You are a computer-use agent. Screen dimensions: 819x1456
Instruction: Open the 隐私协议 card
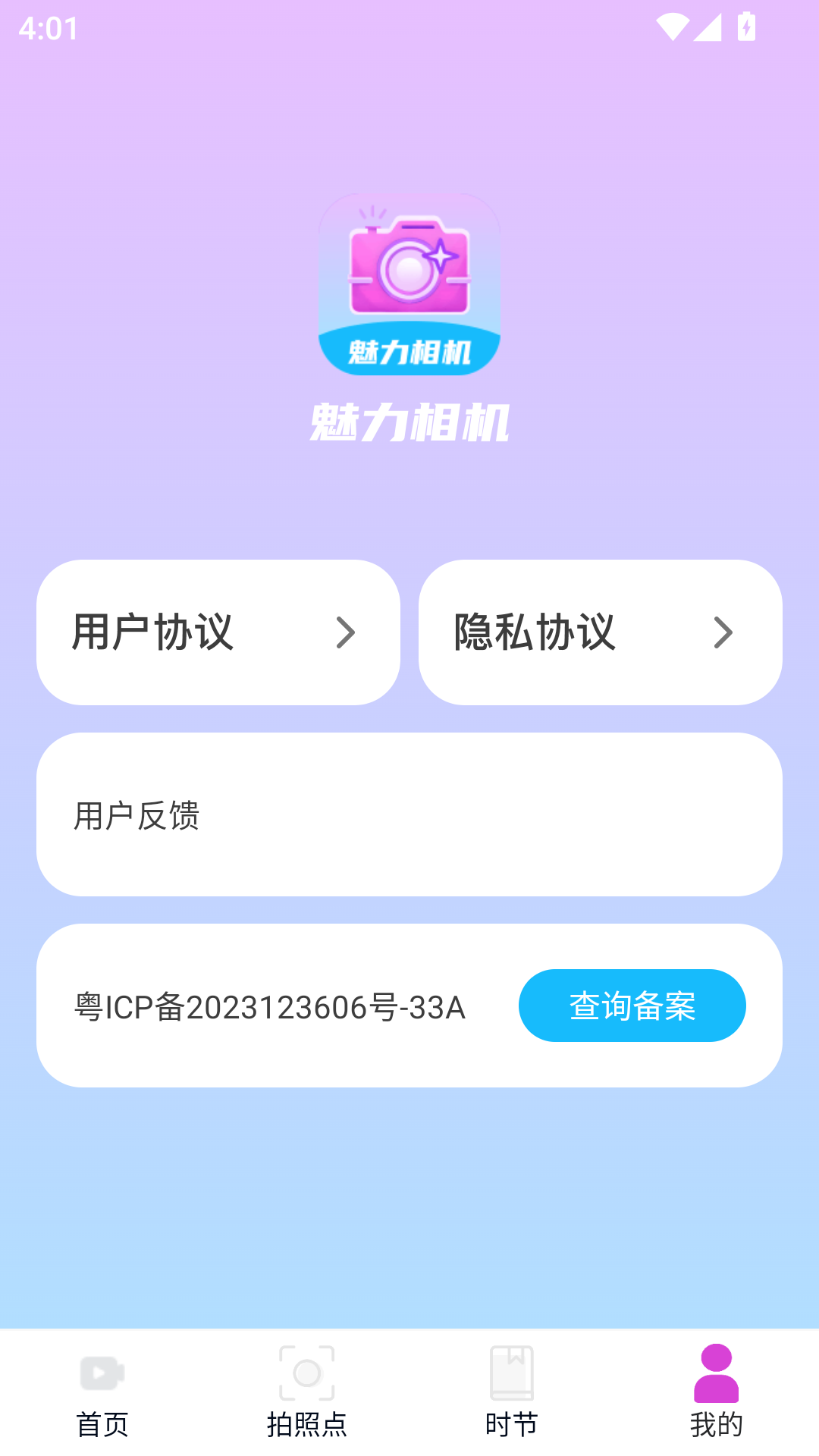coord(601,632)
